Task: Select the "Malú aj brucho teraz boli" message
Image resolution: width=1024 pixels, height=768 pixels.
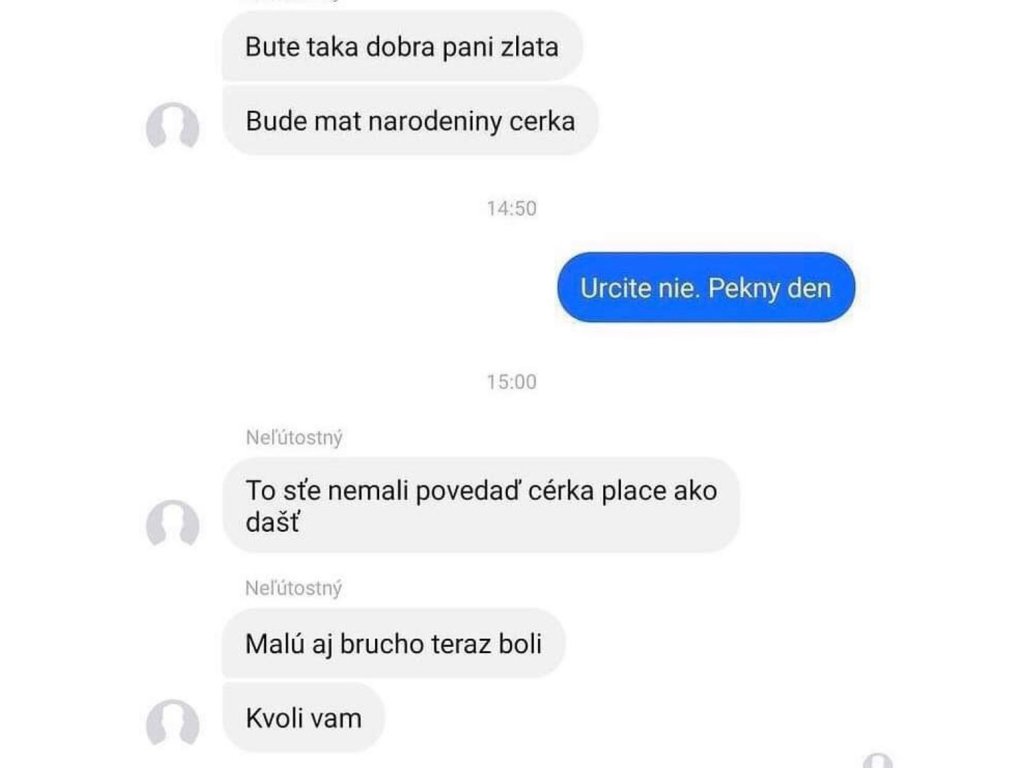Action: (393, 643)
